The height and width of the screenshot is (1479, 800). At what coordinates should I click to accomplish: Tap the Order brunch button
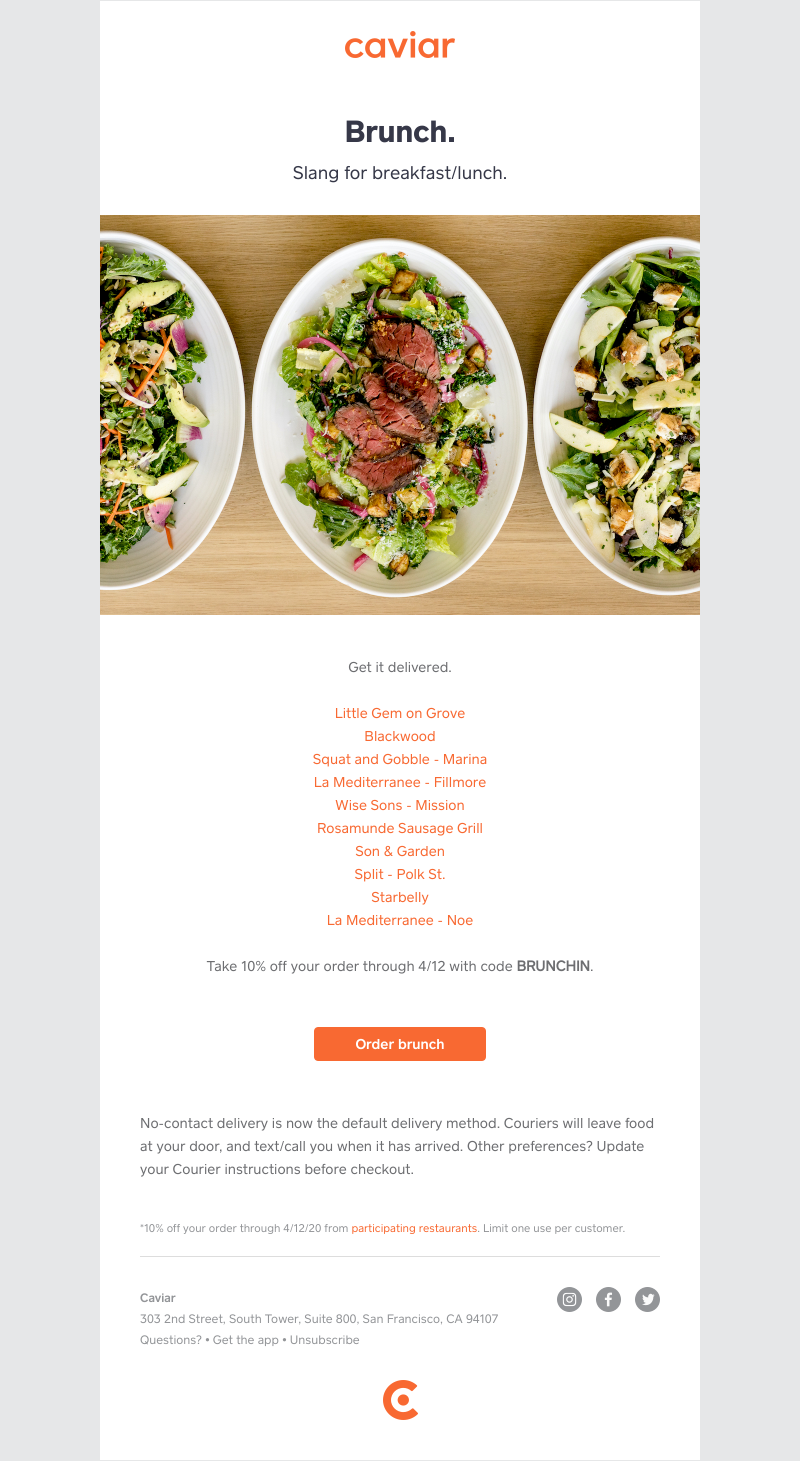tap(400, 1044)
